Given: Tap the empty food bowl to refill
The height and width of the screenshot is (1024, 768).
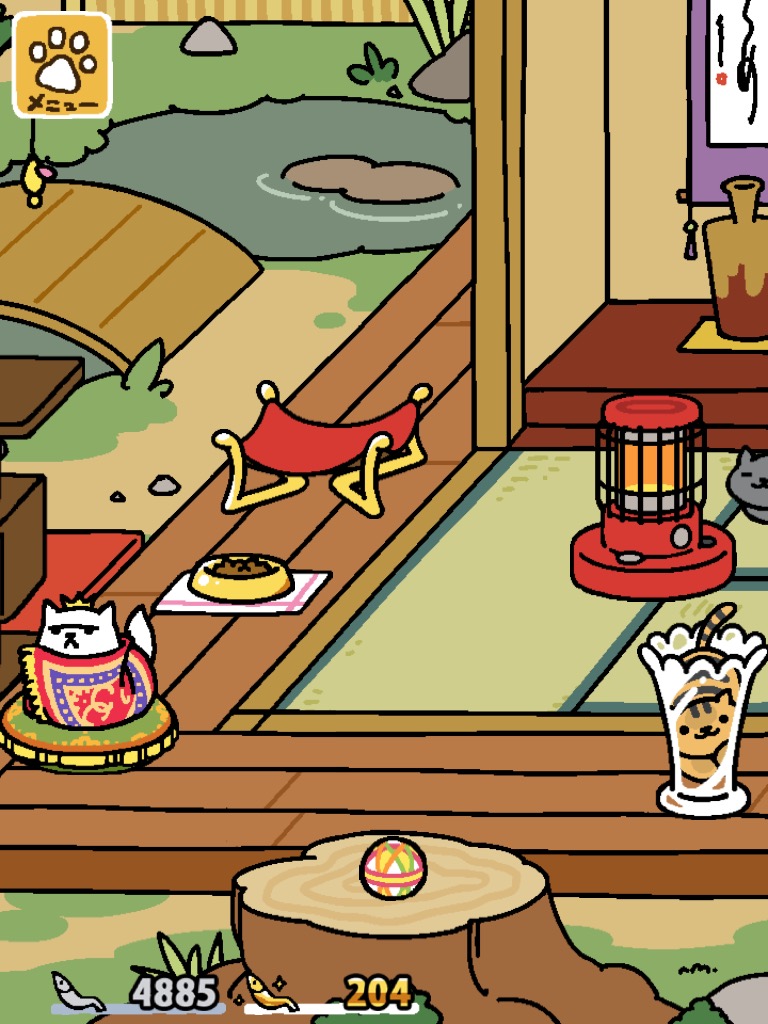Looking at the screenshot, I should click(241, 577).
